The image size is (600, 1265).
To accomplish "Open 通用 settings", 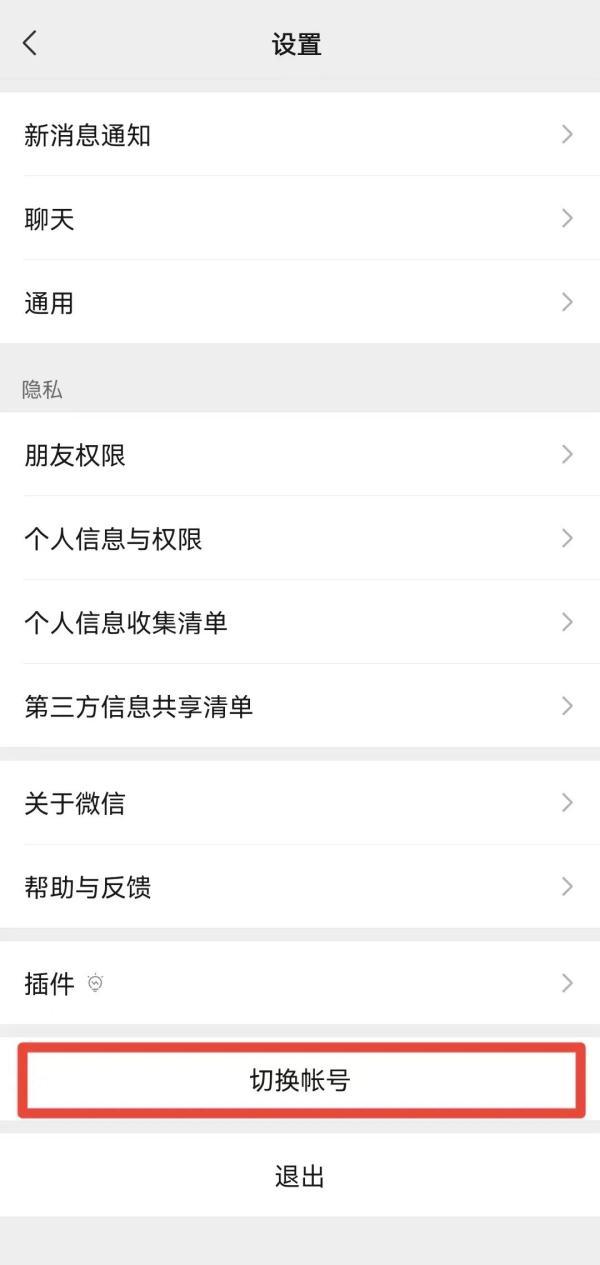I will 300,302.
